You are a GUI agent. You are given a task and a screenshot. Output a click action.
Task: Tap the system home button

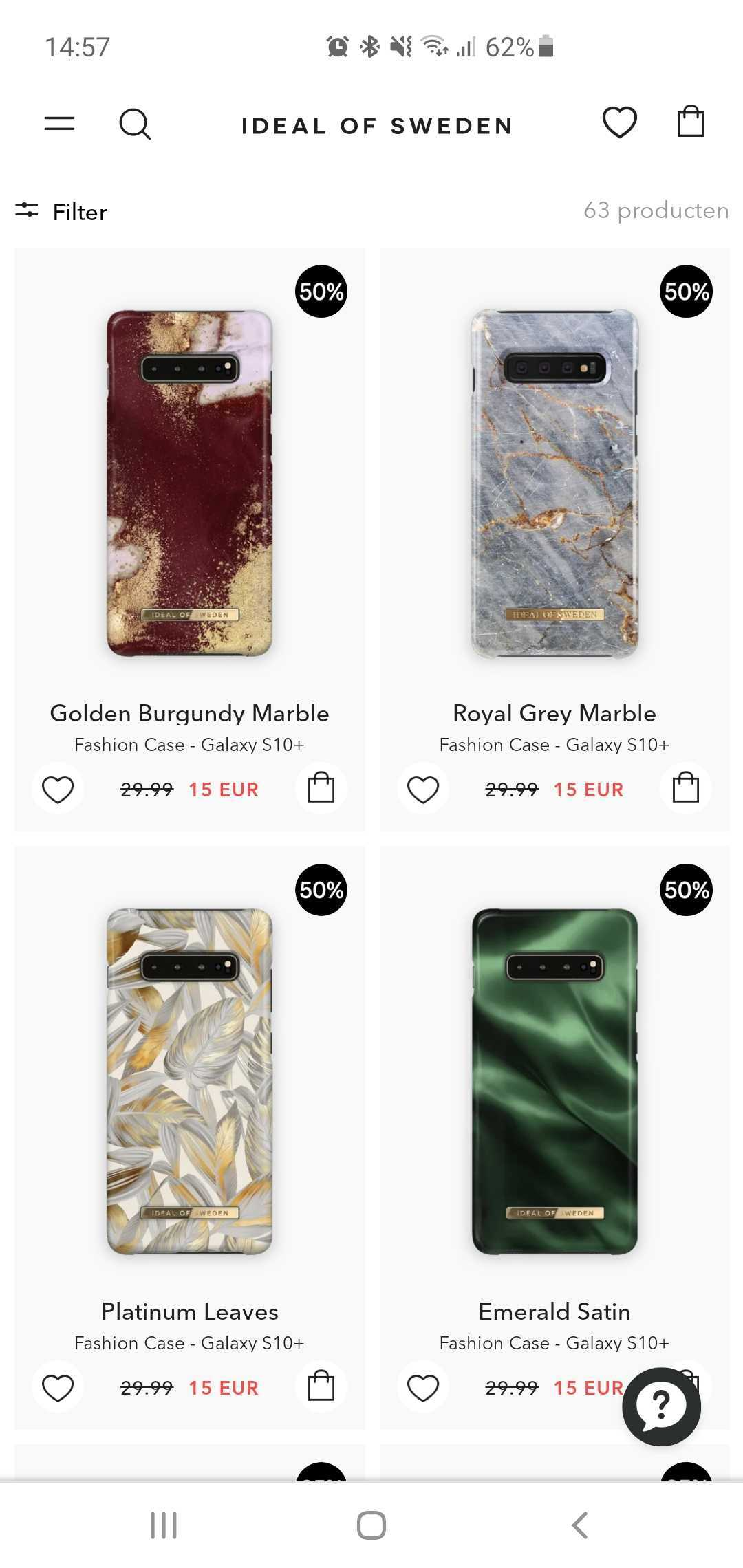tap(371, 1525)
